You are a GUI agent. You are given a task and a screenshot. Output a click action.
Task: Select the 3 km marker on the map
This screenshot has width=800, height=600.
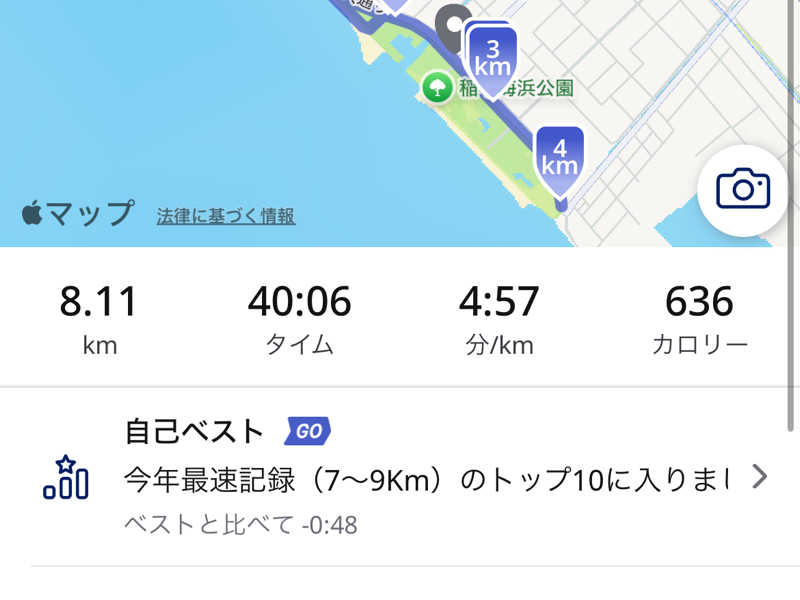point(492,58)
